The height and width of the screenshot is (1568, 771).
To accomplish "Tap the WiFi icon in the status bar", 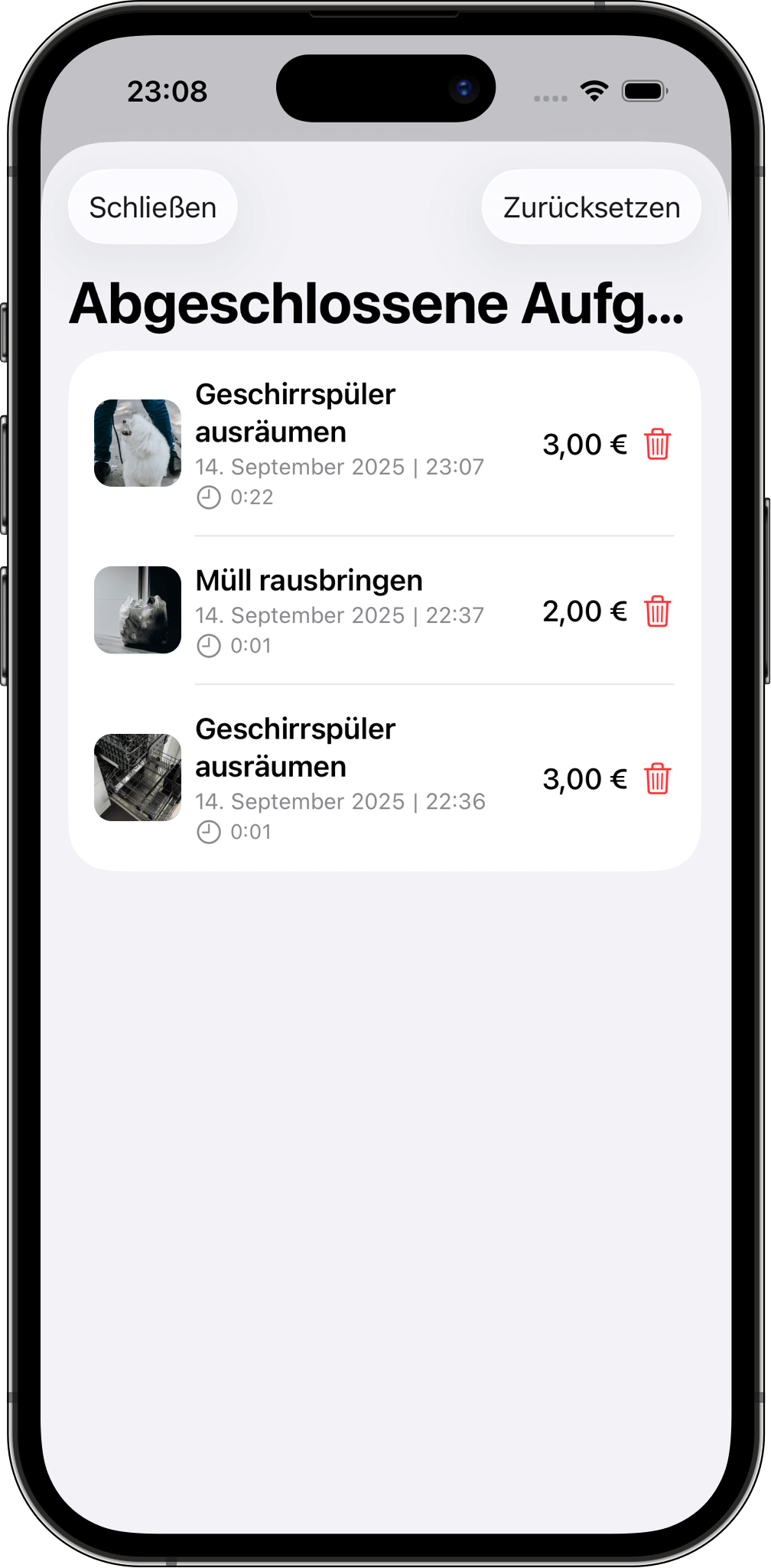I will tap(594, 89).
